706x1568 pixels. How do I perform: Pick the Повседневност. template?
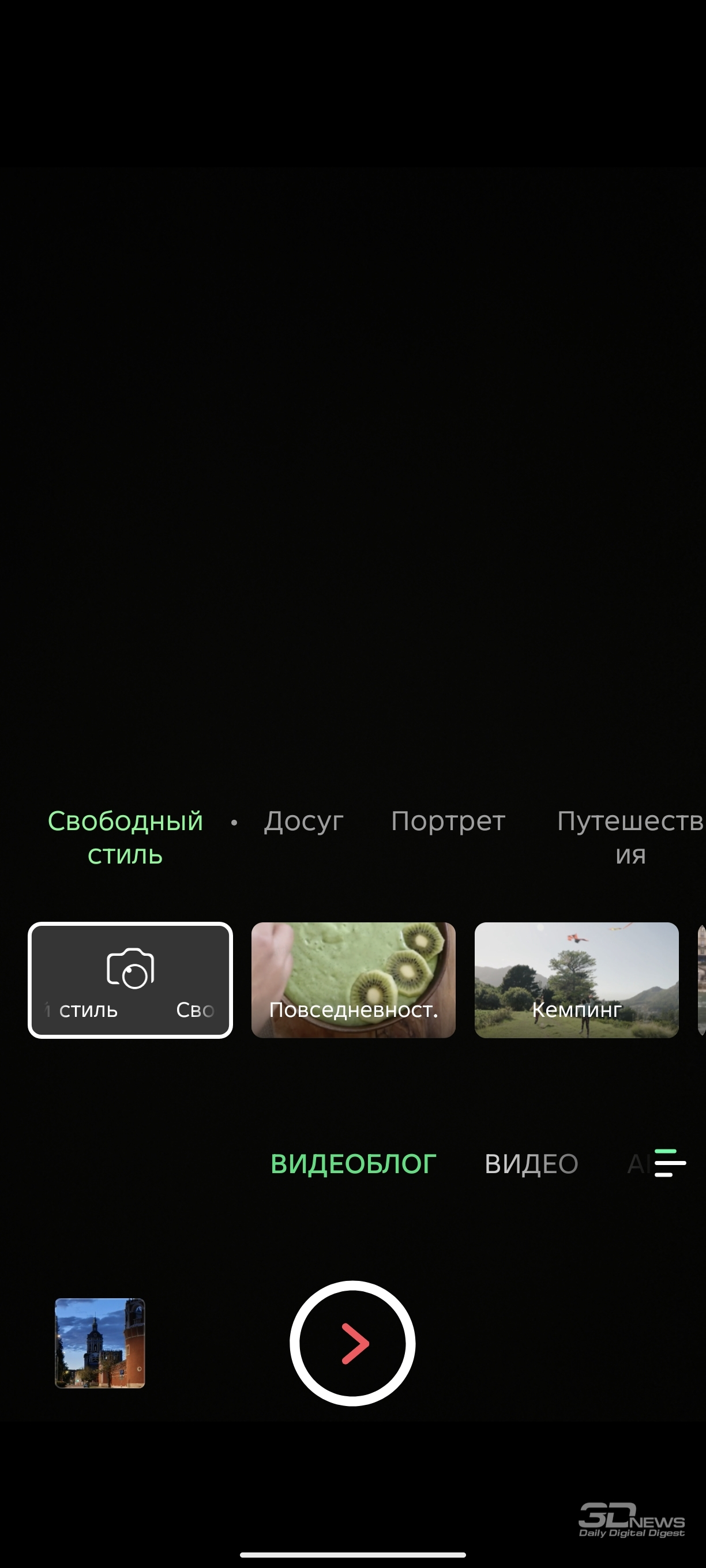pyautogui.click(x=354, y=980)
